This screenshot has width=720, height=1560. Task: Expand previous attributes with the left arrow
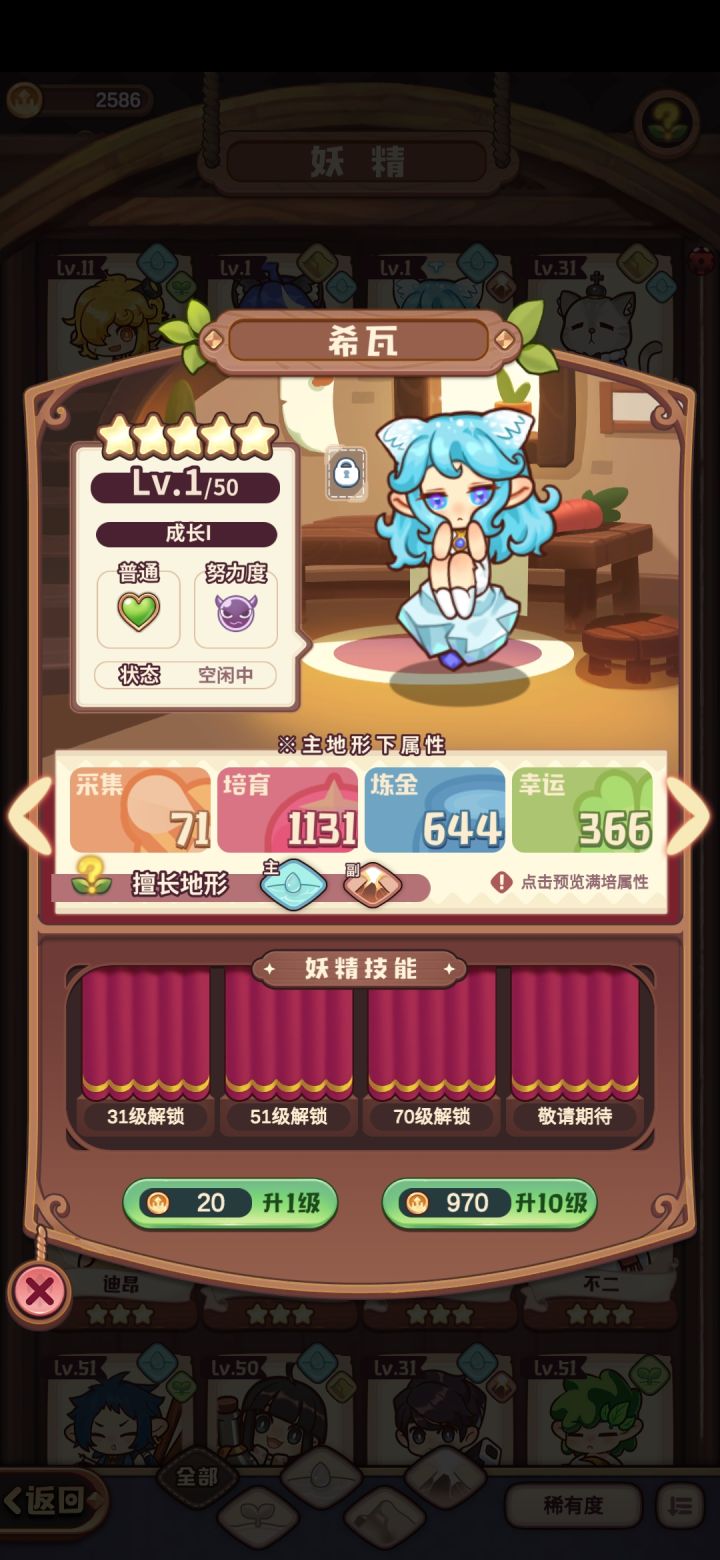(27, 817)
